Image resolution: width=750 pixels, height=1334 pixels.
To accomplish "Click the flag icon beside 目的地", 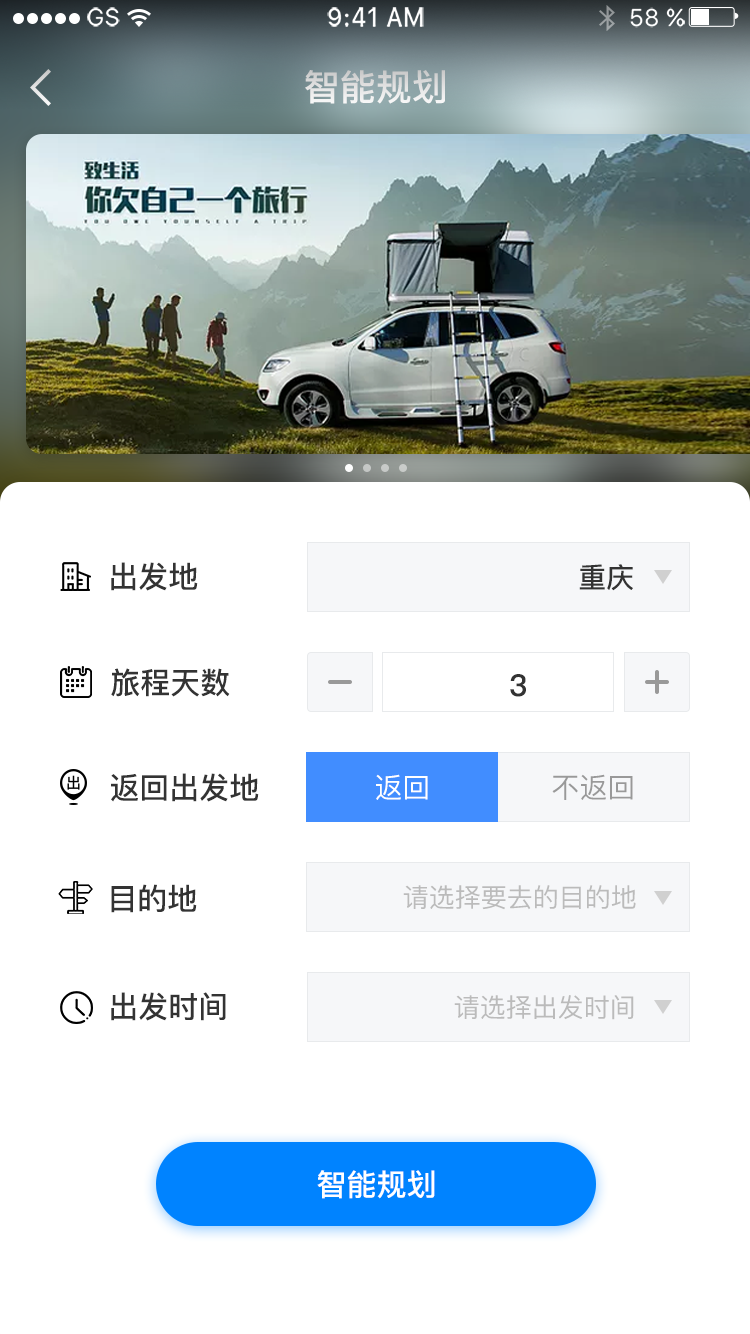I will click(74, 897).
